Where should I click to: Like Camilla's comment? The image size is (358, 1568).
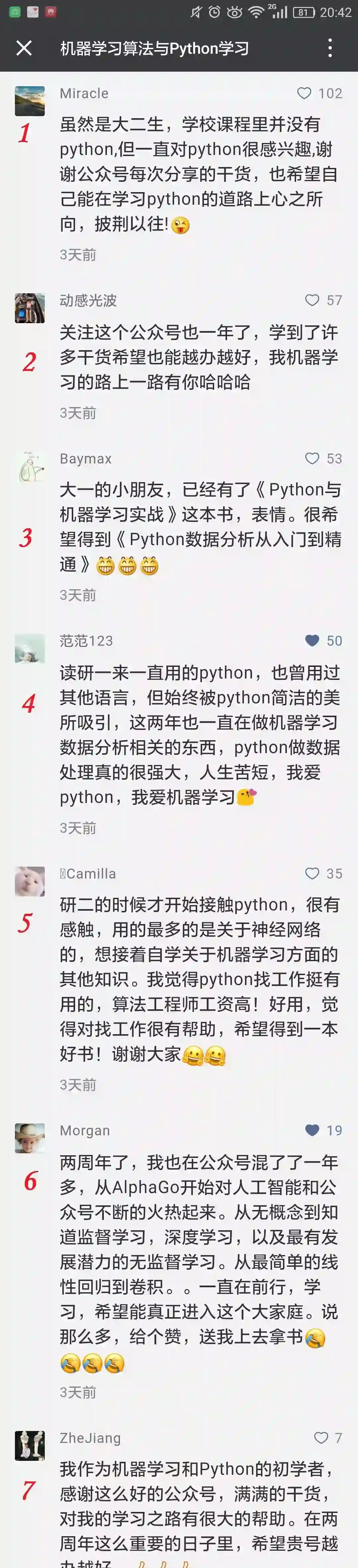point(312,874)
